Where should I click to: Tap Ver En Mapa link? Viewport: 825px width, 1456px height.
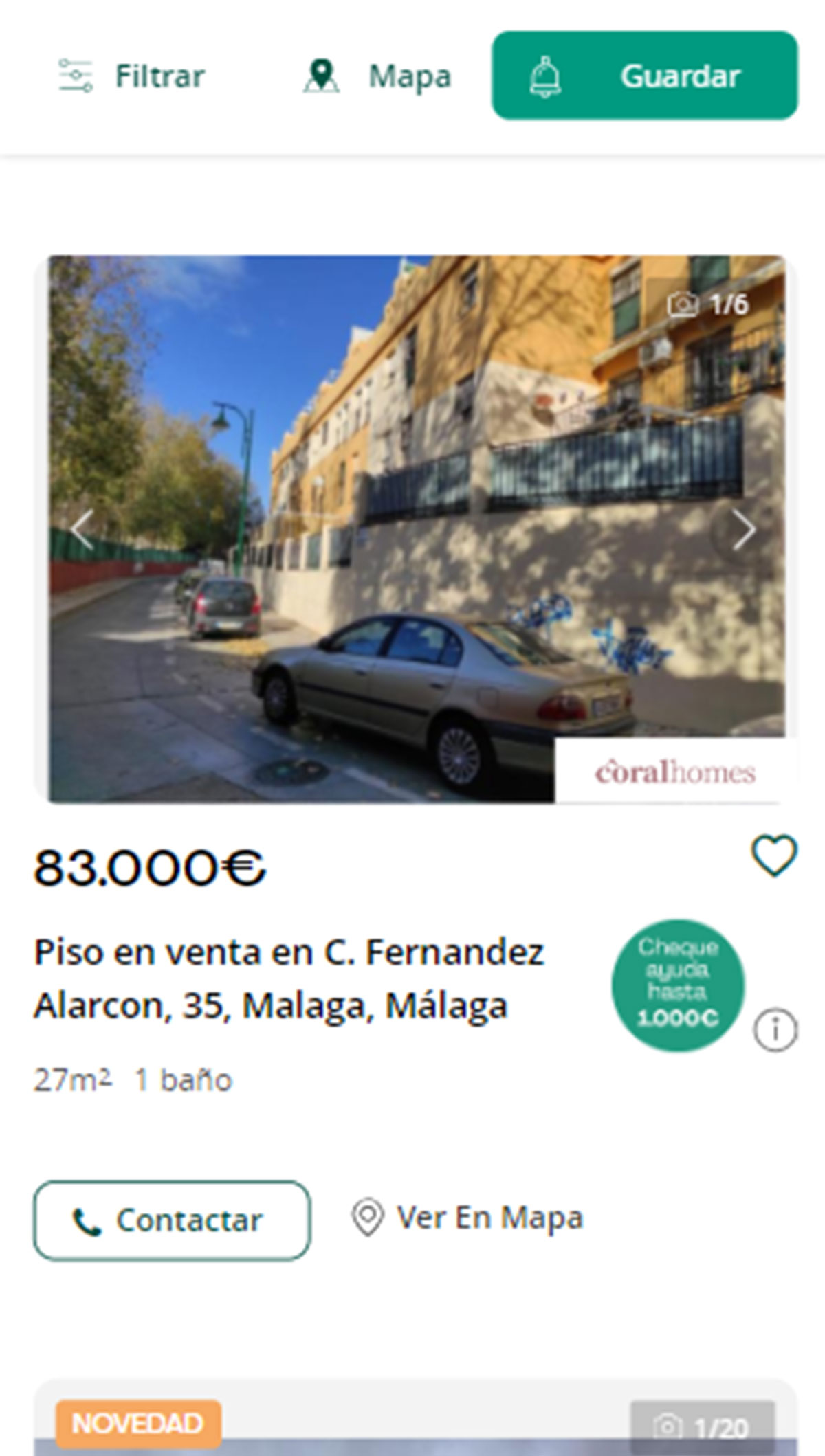(x=467, y=1218)
